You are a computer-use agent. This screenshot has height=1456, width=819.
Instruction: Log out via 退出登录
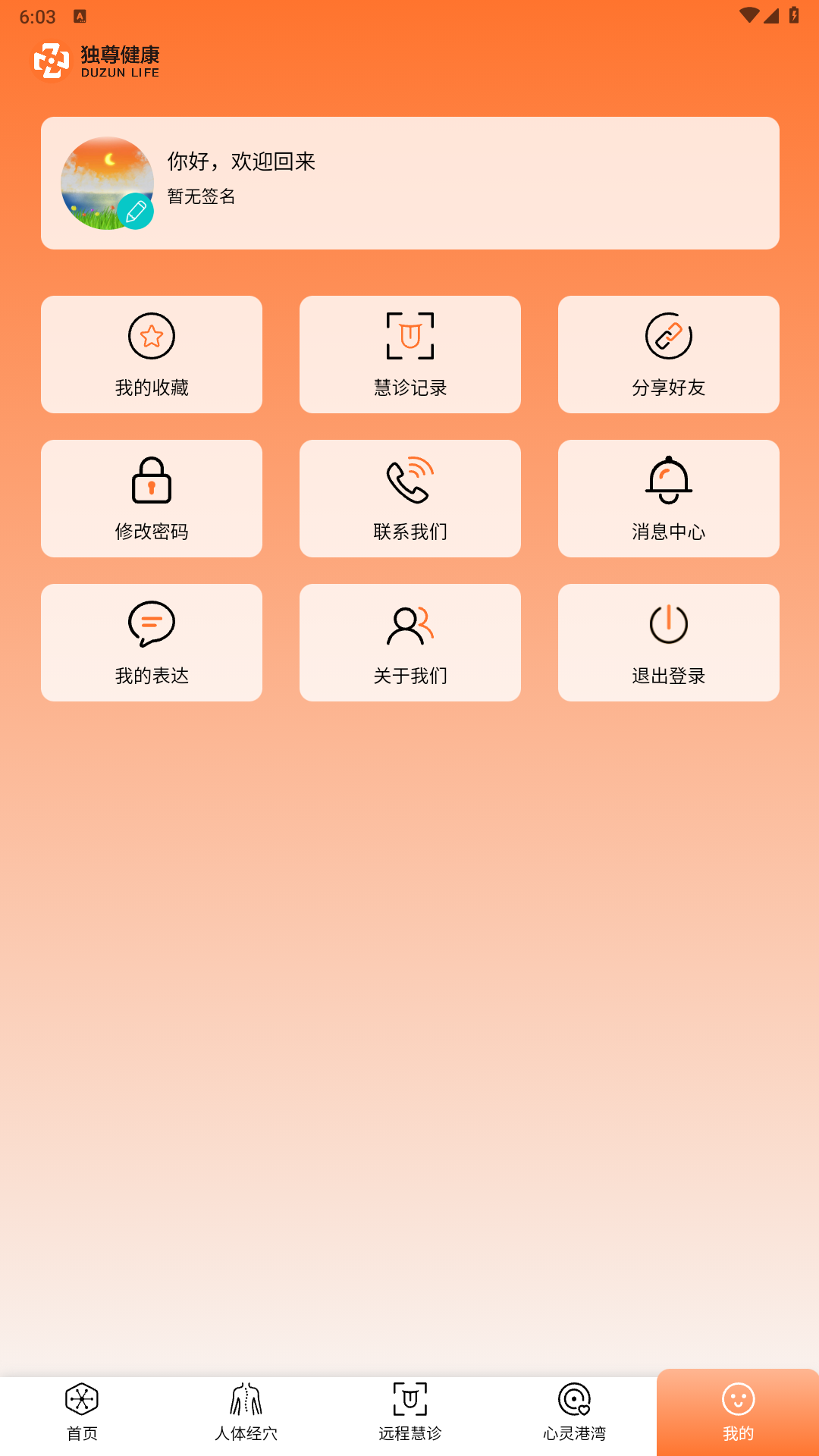point(669,642)
